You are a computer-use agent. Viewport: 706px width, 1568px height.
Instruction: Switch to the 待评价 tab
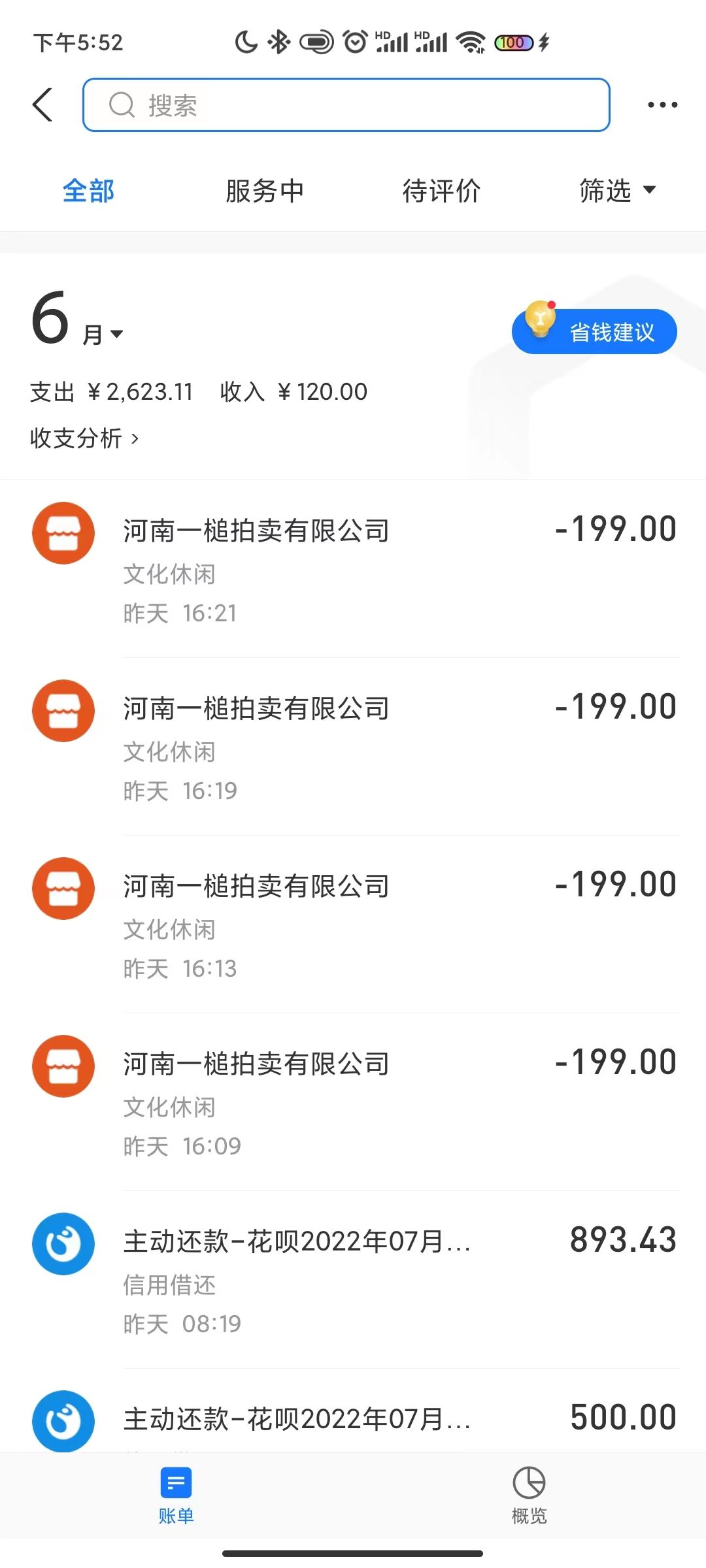tap(441, 191)
